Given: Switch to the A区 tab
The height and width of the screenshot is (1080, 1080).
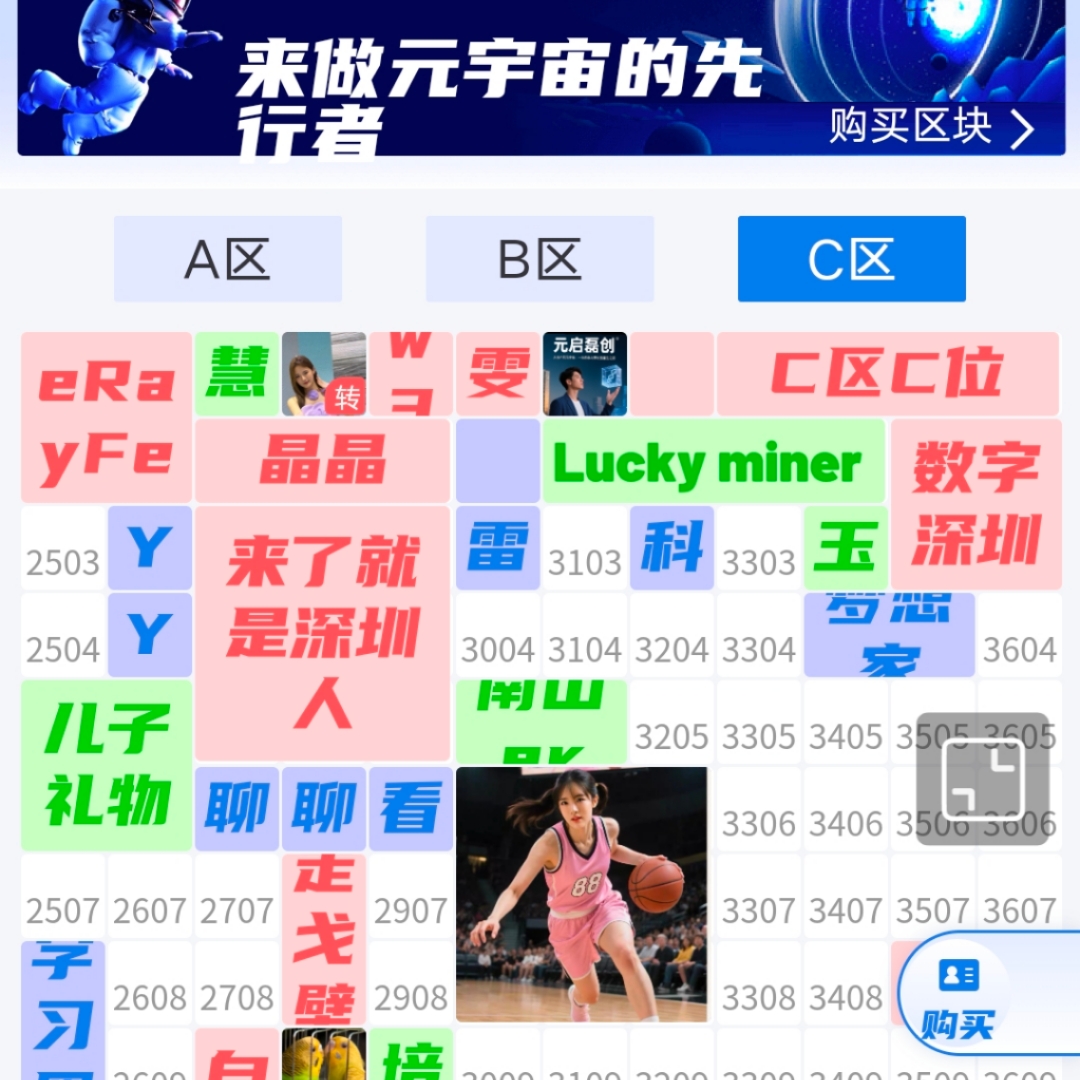Looking at the screenshot, I should pyautogui.click(x=228, y=259).
